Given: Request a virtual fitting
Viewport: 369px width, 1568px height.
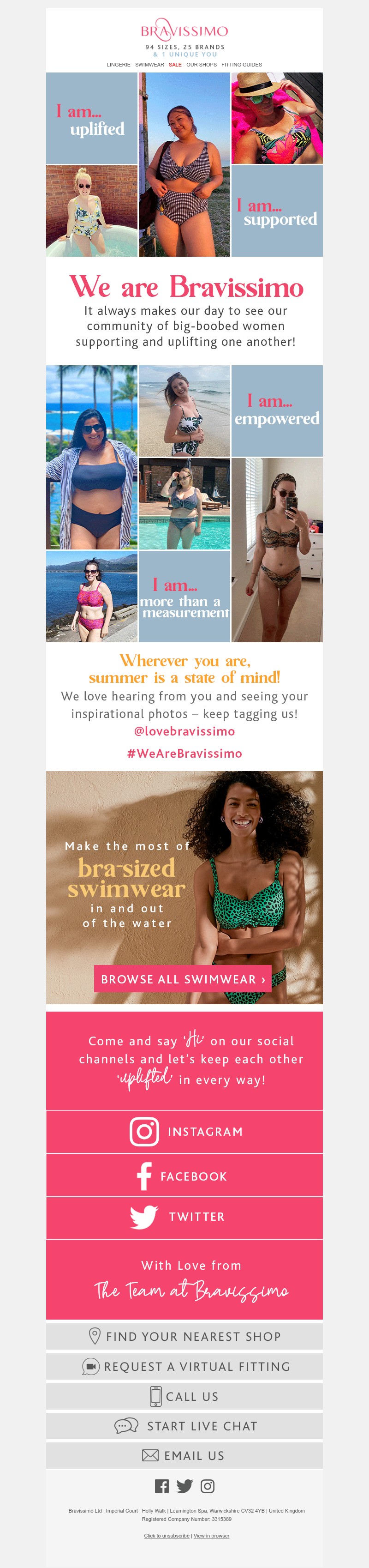Looking at the screenshot, I should [185, 1367].
